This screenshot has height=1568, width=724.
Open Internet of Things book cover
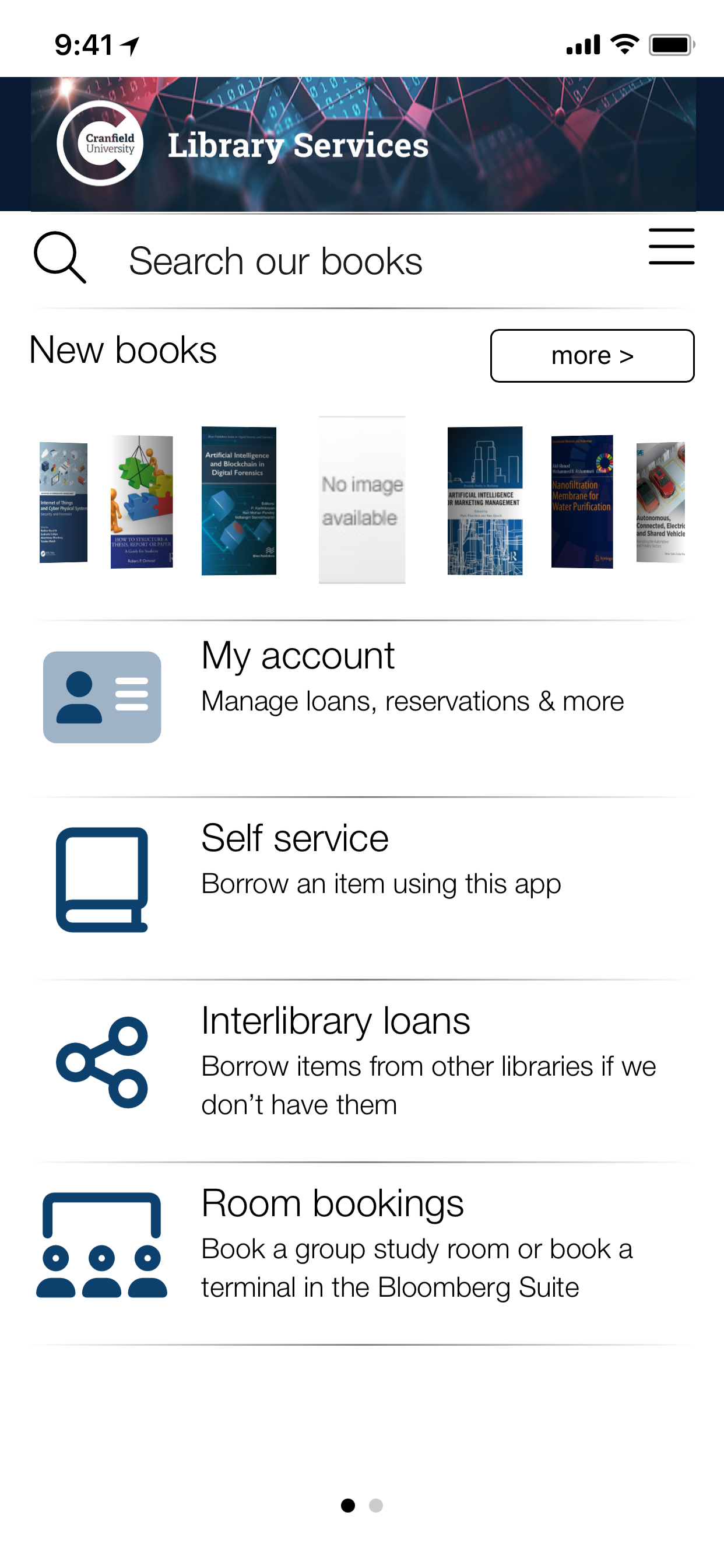pos(64,502)
